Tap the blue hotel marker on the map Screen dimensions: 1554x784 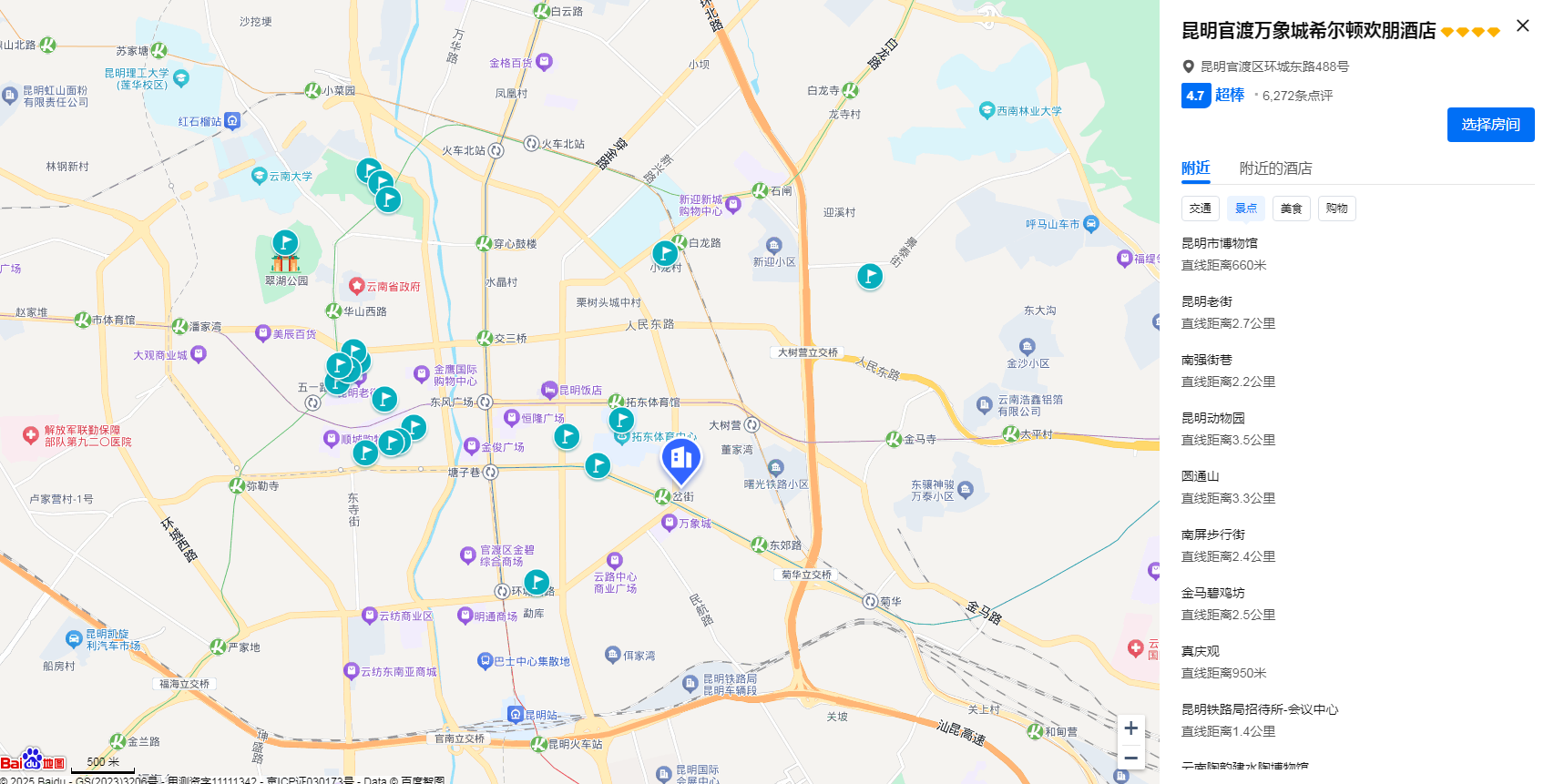[x=680, y=459]
